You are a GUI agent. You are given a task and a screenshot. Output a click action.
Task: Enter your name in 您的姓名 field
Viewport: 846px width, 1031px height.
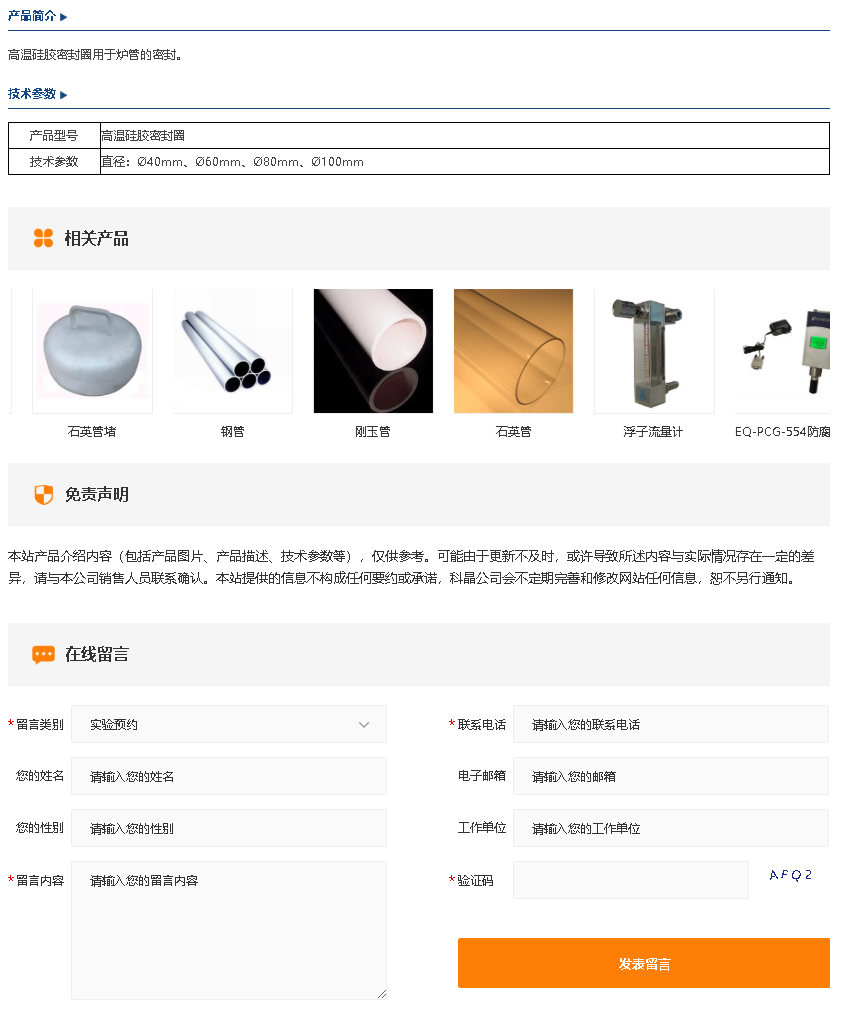(x=229, y=776)
